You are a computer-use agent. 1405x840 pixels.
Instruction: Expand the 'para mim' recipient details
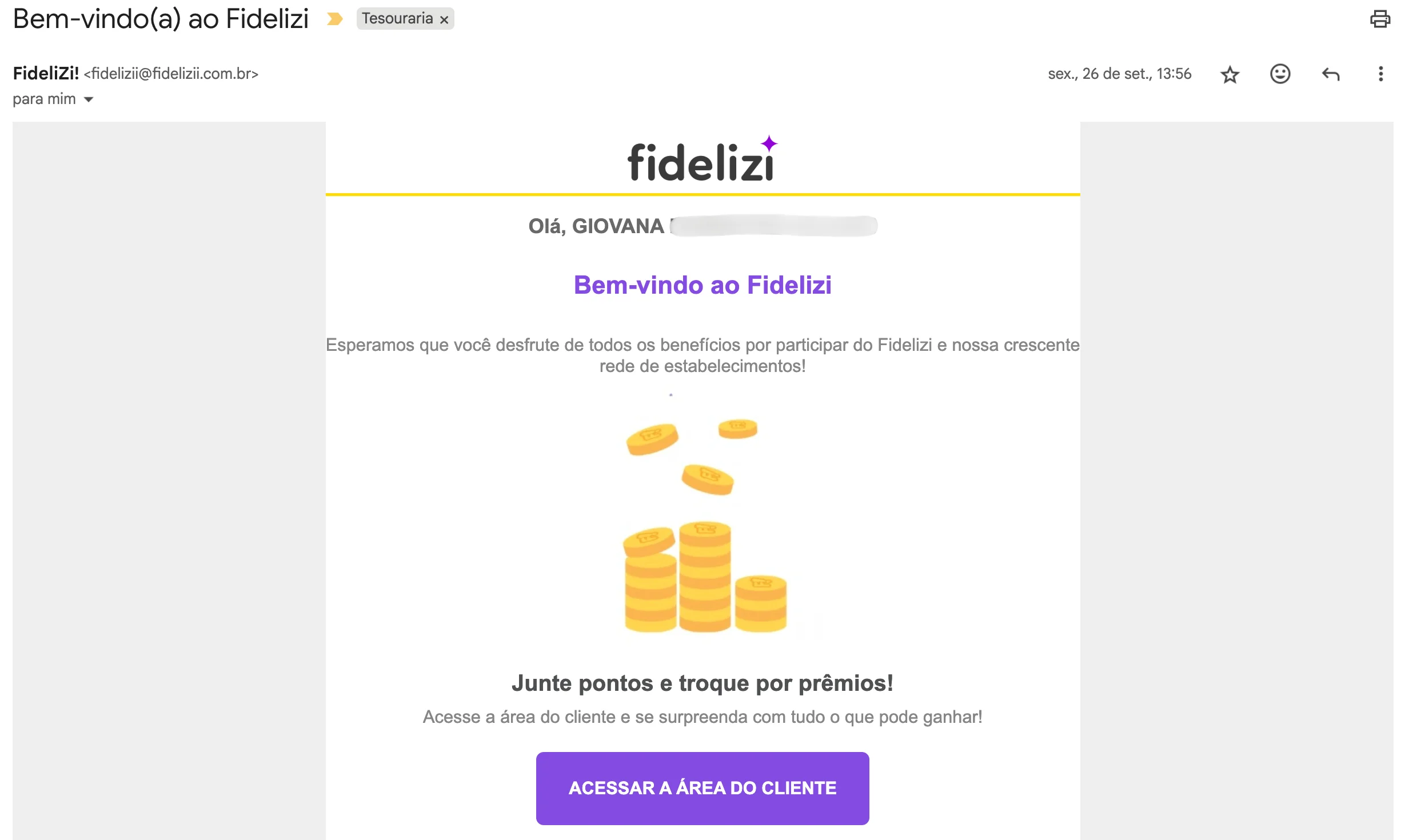point(89,99)
